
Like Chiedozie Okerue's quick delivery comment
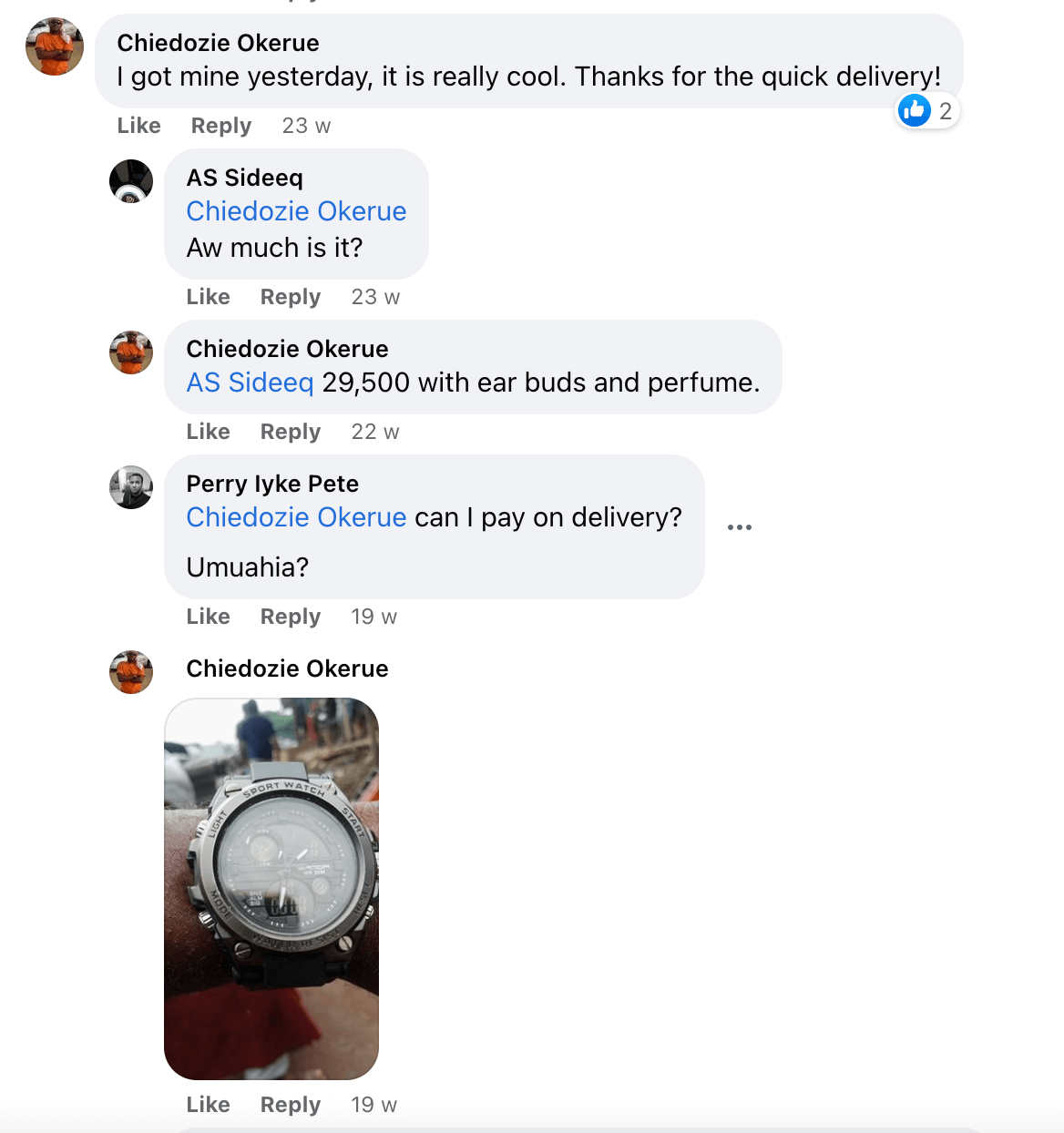138,126
